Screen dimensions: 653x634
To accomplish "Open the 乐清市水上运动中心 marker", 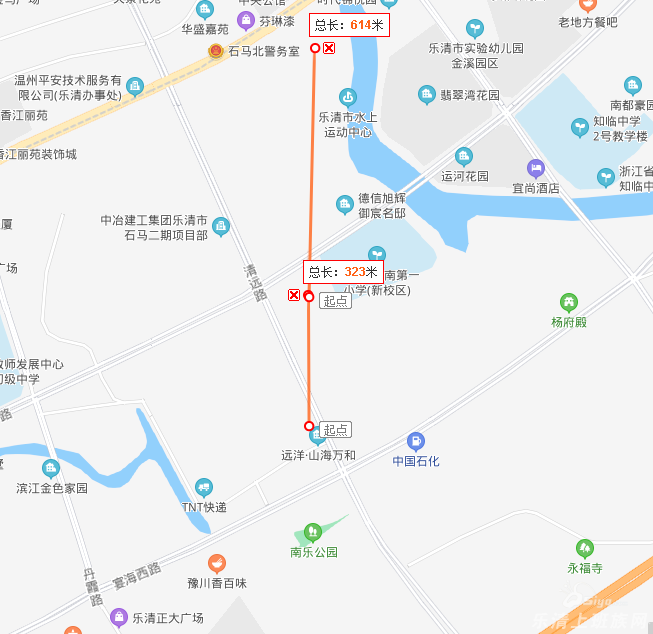I will coord(347,98).
